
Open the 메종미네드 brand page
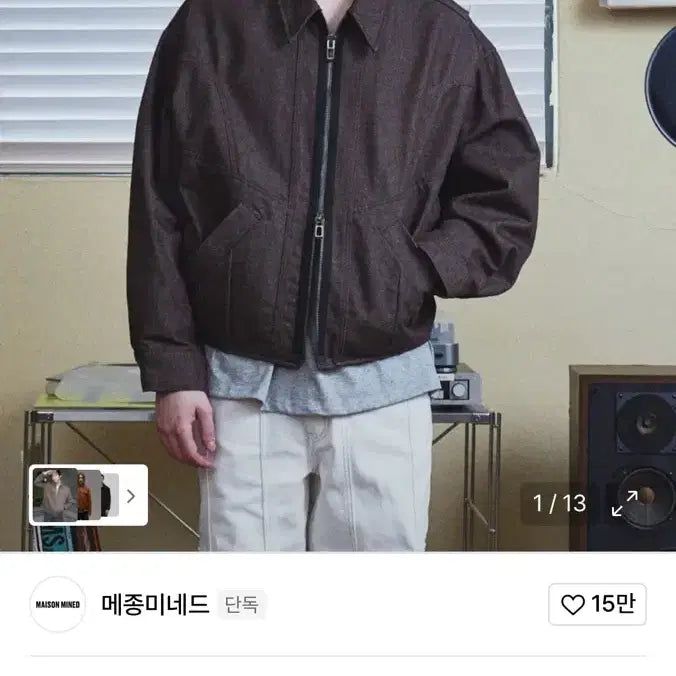click(155, 604)
